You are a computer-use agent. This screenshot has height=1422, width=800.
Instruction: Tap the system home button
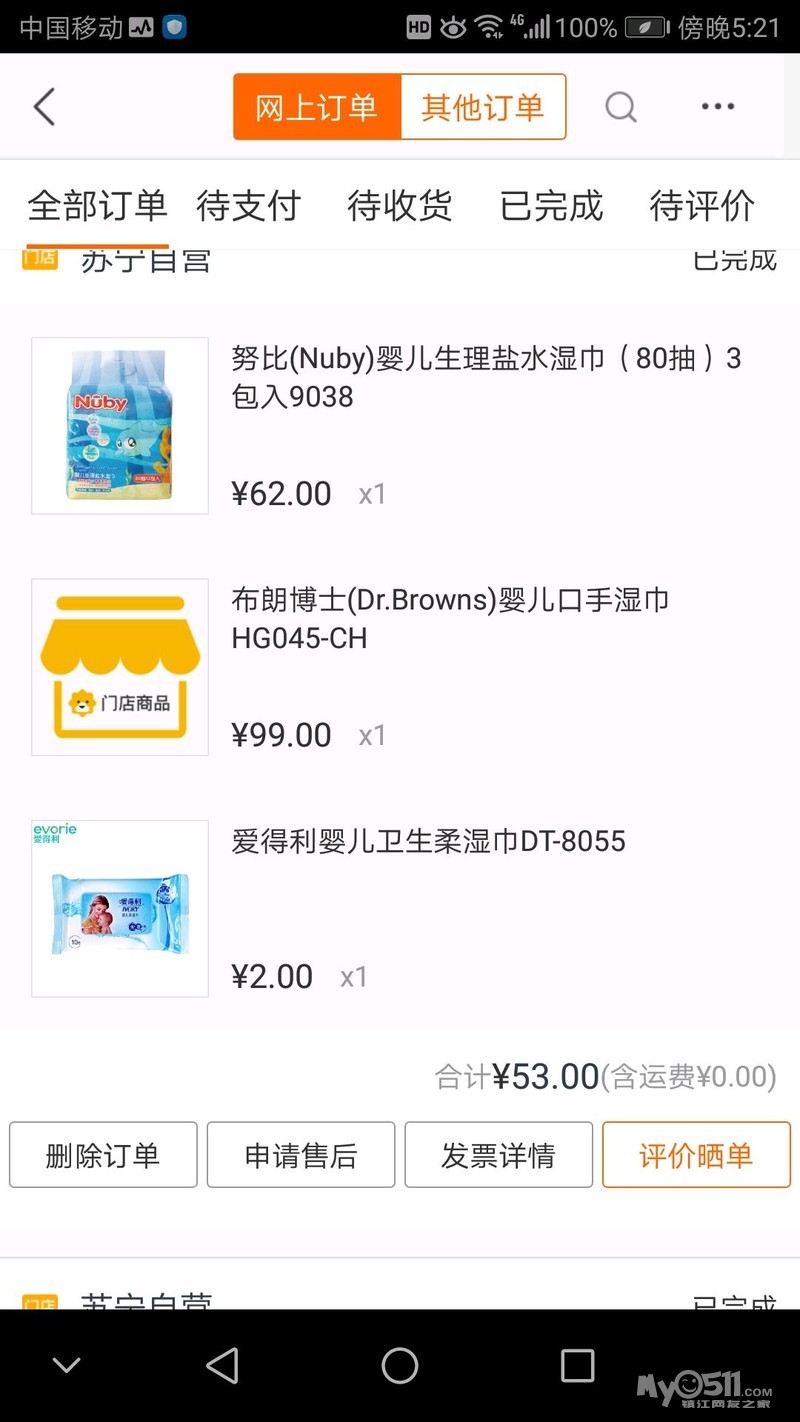pos(400,1365)
